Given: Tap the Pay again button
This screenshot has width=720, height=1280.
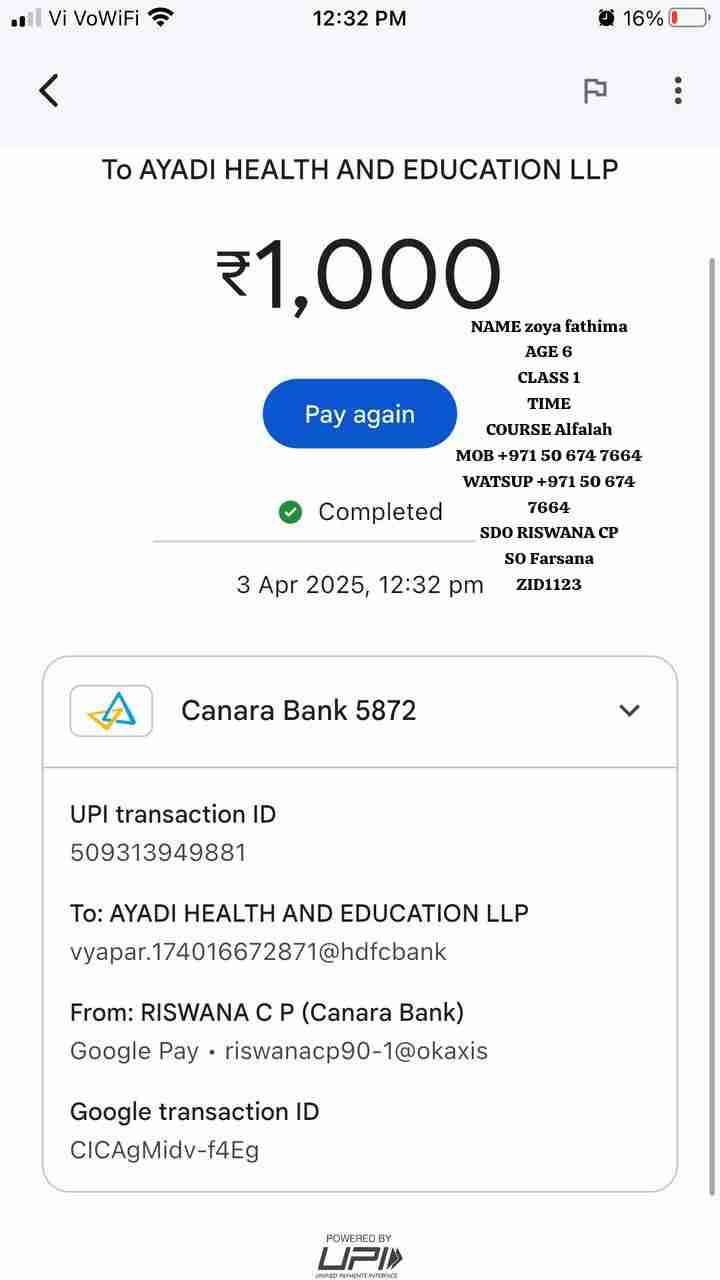Looking at the screenshot, I should coord(359,414).
